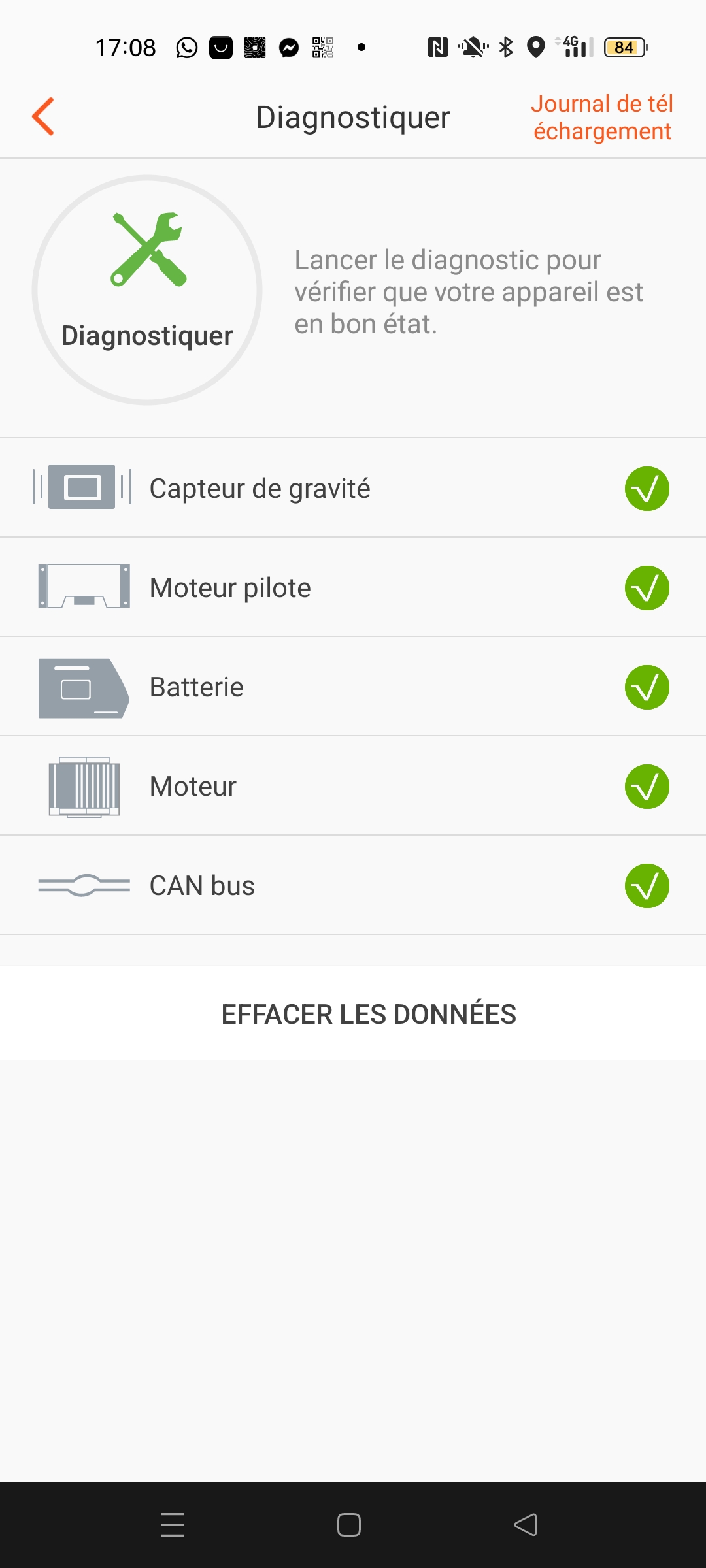
Task: Go to the system home screen
Action: (349, 1525)
